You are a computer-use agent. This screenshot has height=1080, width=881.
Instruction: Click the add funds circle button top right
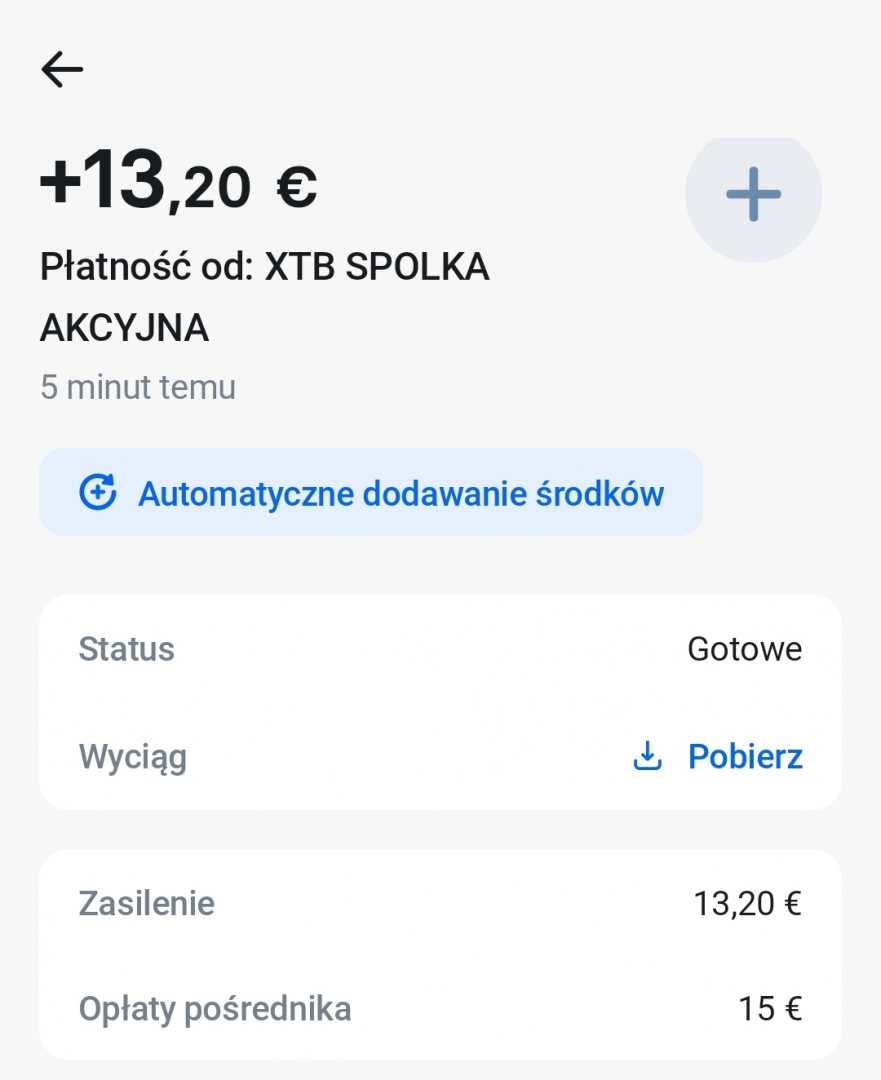[752, 195]
